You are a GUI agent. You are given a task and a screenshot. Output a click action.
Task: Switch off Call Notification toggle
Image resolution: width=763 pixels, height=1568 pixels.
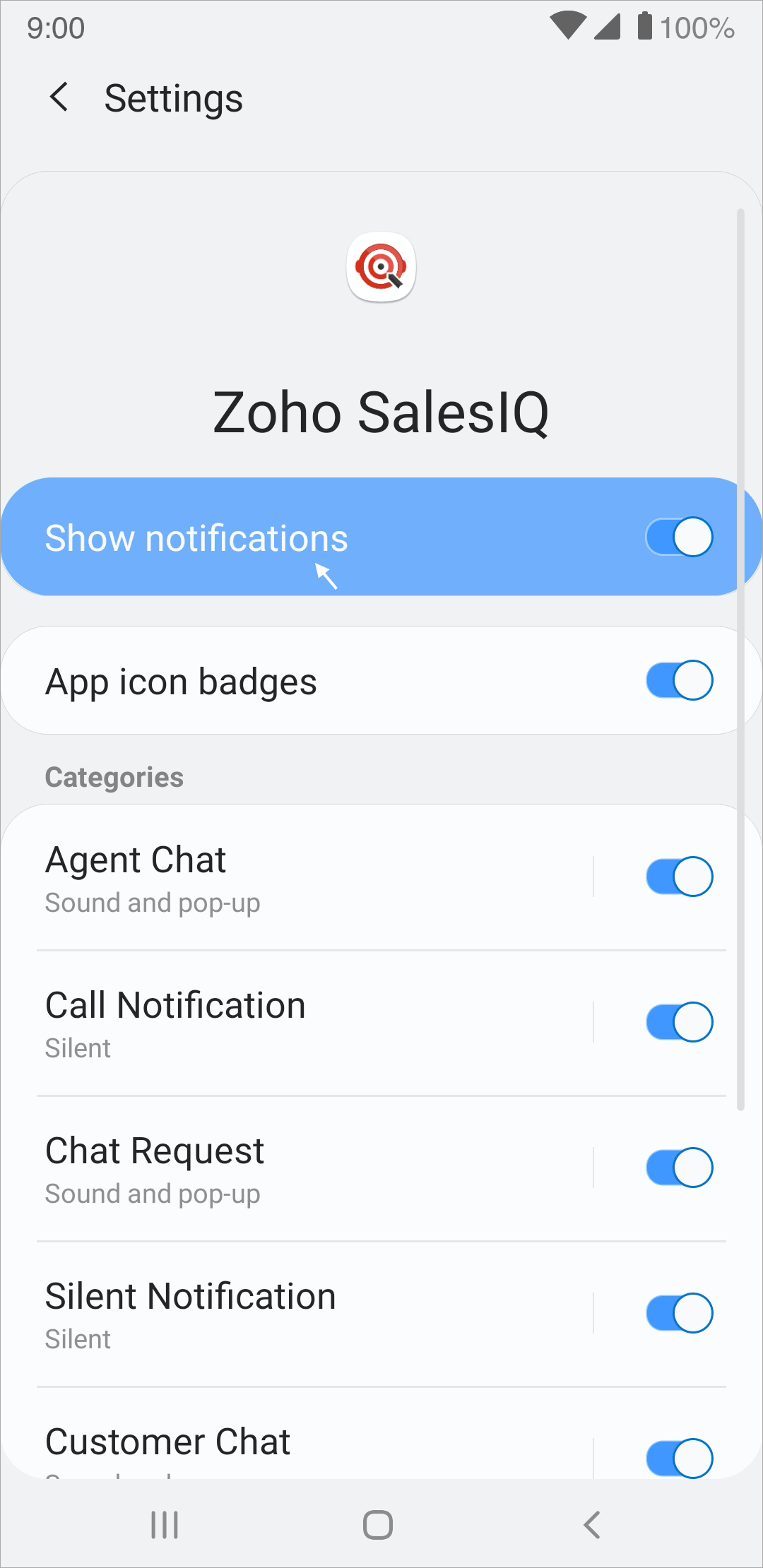pyautogui.click(x=679, y=1022)
